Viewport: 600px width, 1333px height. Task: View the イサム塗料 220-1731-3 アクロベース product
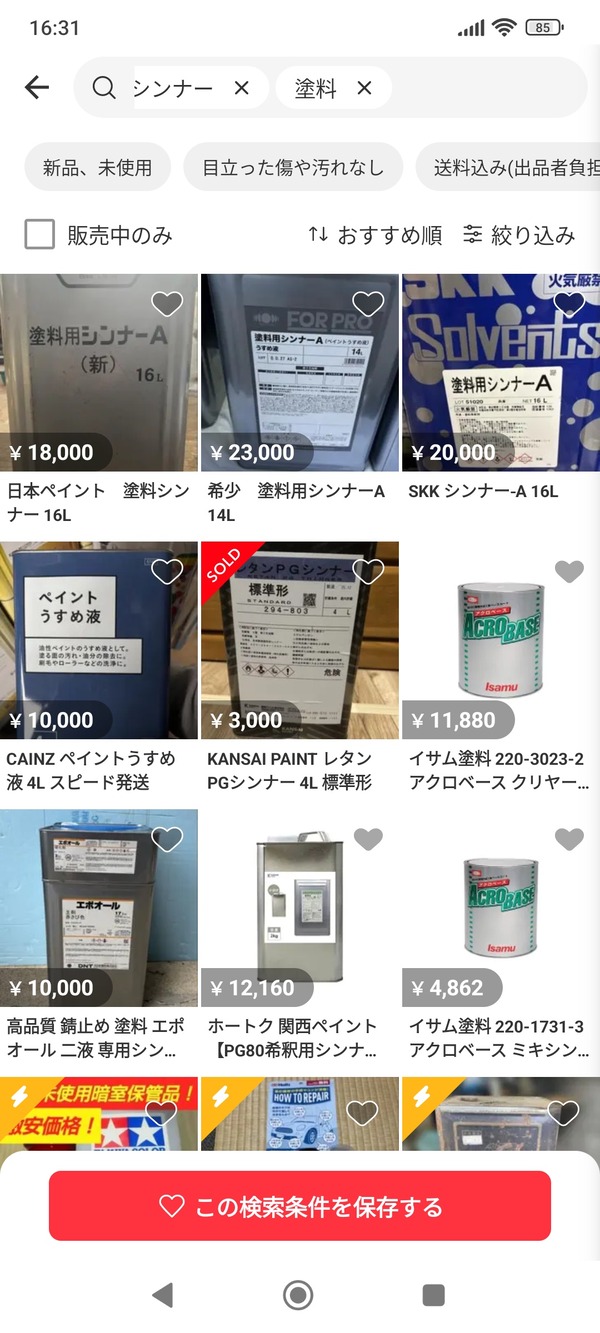point(500,909)
